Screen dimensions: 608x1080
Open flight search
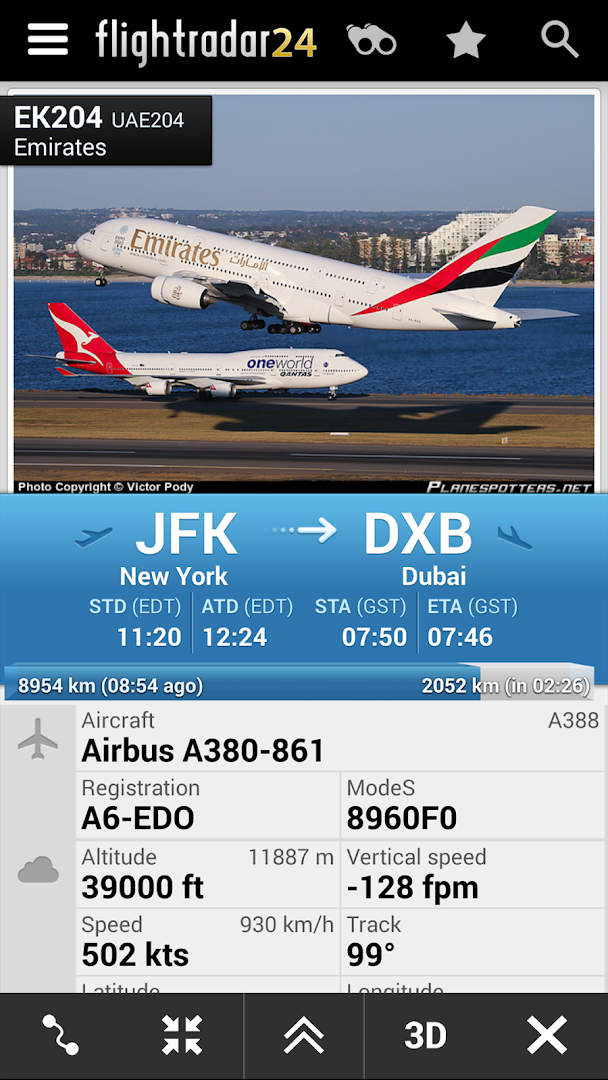point(559,40)
